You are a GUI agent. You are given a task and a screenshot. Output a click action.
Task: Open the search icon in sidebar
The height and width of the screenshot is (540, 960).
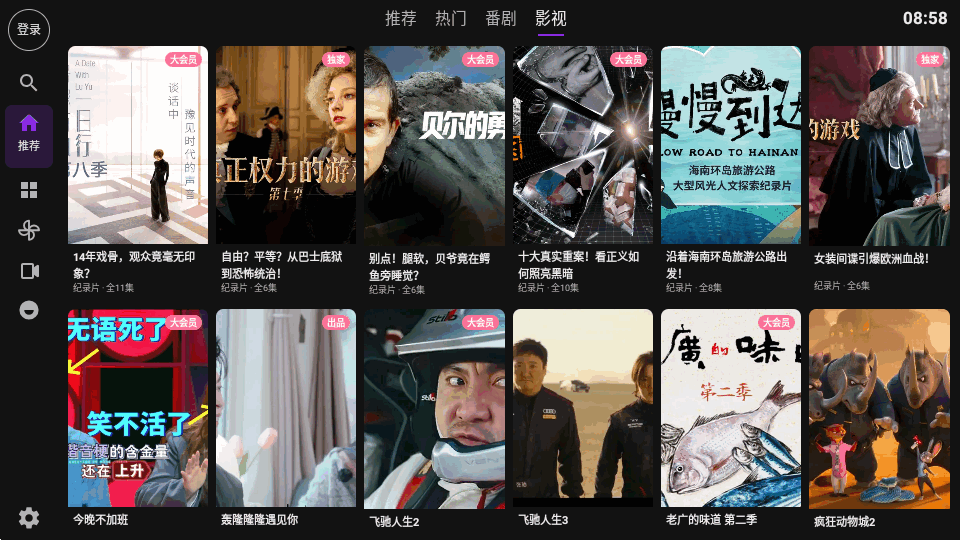click(29, 83)
